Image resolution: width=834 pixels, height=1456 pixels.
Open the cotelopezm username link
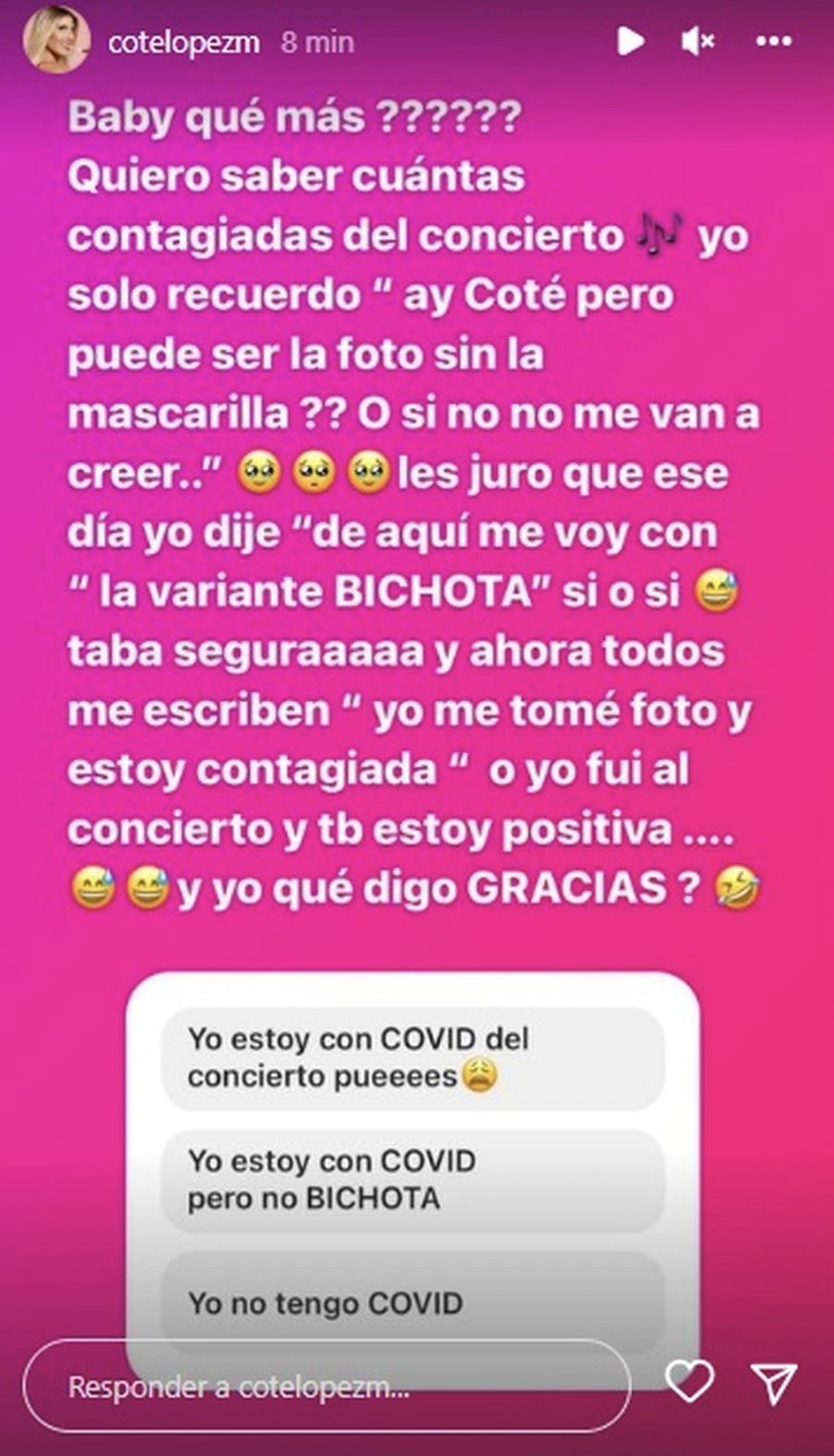click(183, 43)
